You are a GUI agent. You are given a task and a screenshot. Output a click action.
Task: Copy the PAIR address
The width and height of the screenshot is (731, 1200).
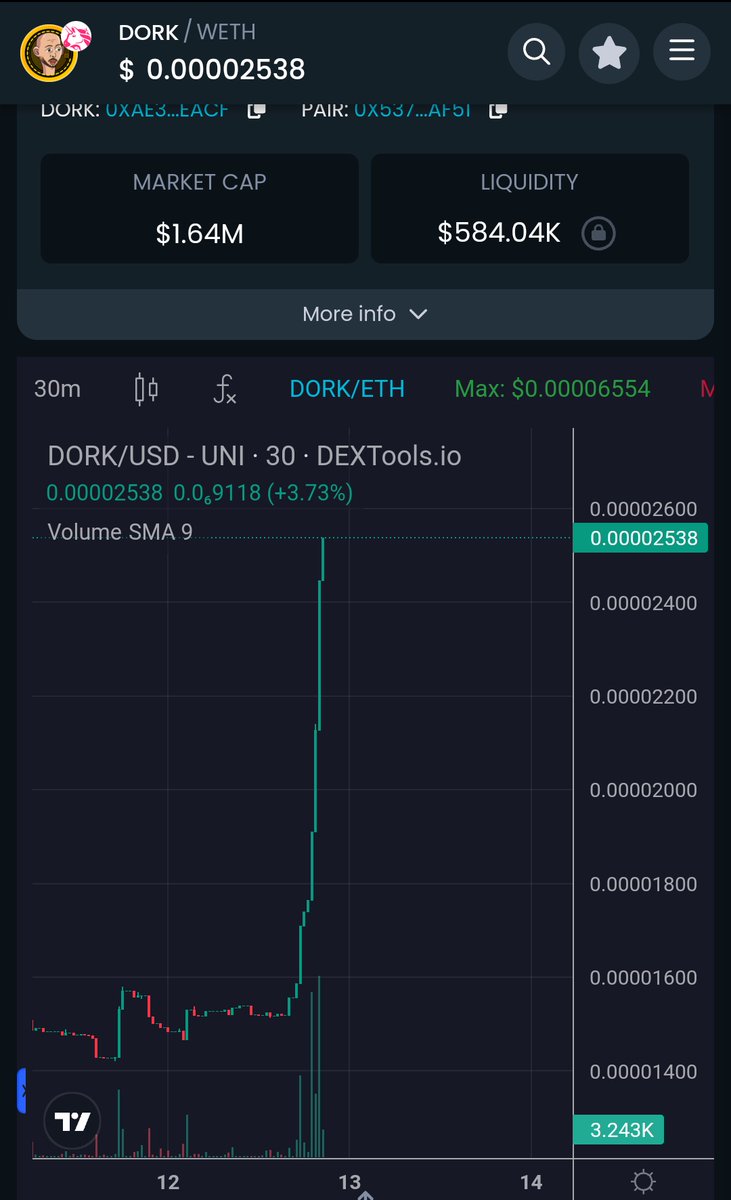click(498, 110)
